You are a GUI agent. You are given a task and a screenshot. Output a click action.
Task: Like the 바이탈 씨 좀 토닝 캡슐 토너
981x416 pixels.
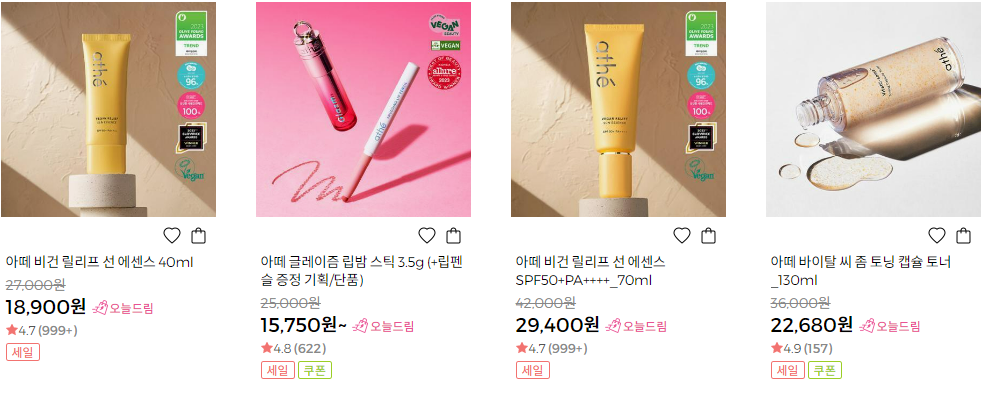[x=936, y=236]
